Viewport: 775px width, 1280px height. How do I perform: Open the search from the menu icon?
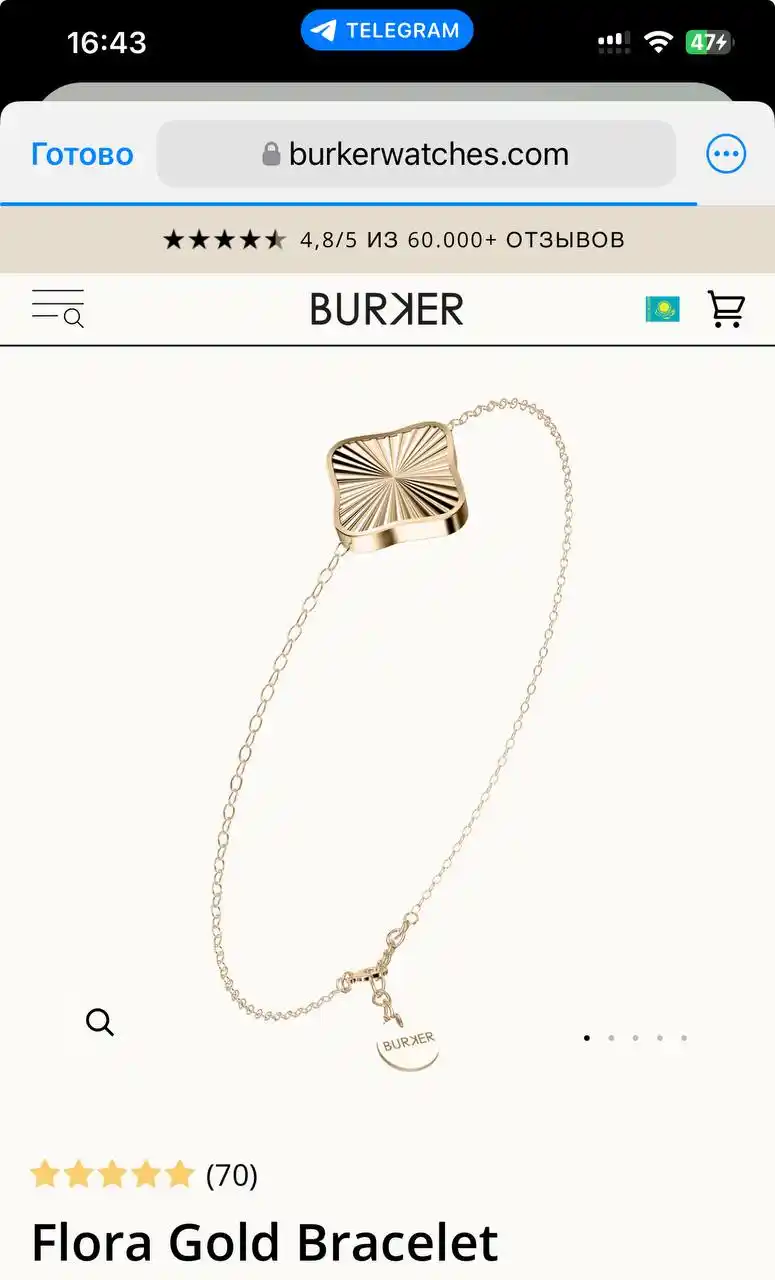click(x=70, y=318)
